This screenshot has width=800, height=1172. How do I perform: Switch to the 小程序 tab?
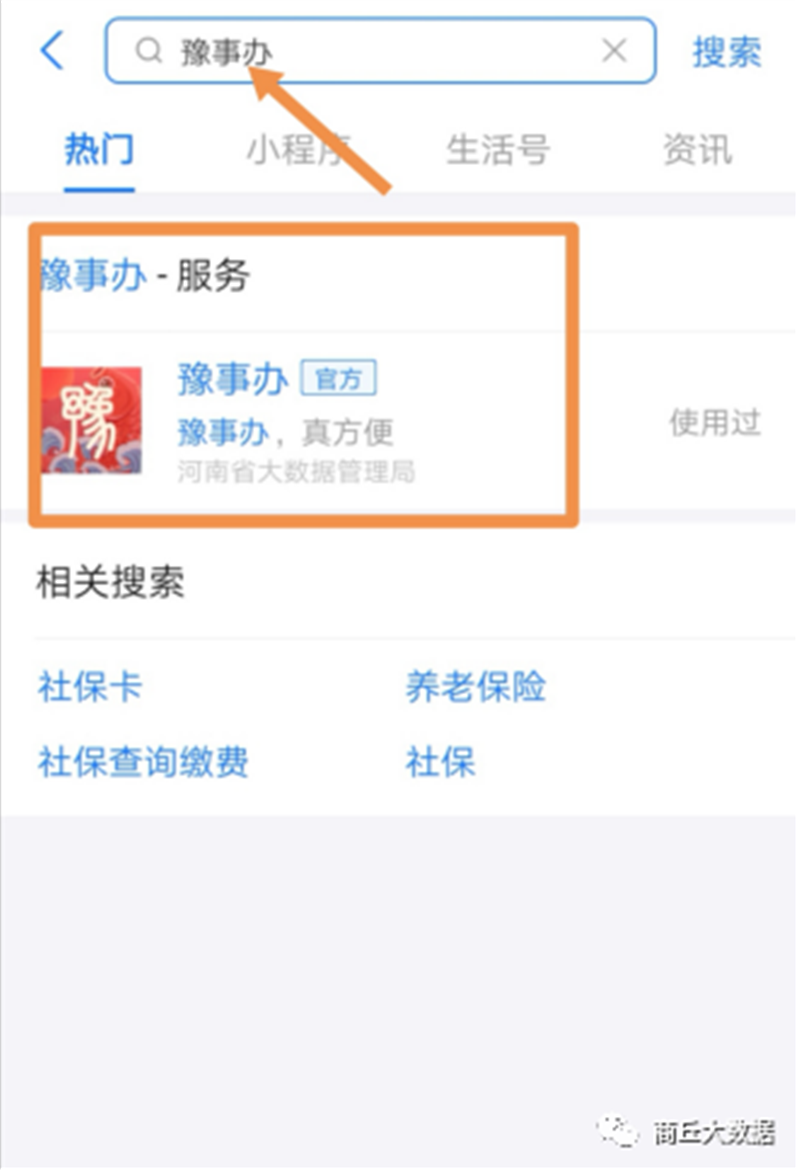tap(298, 150)
